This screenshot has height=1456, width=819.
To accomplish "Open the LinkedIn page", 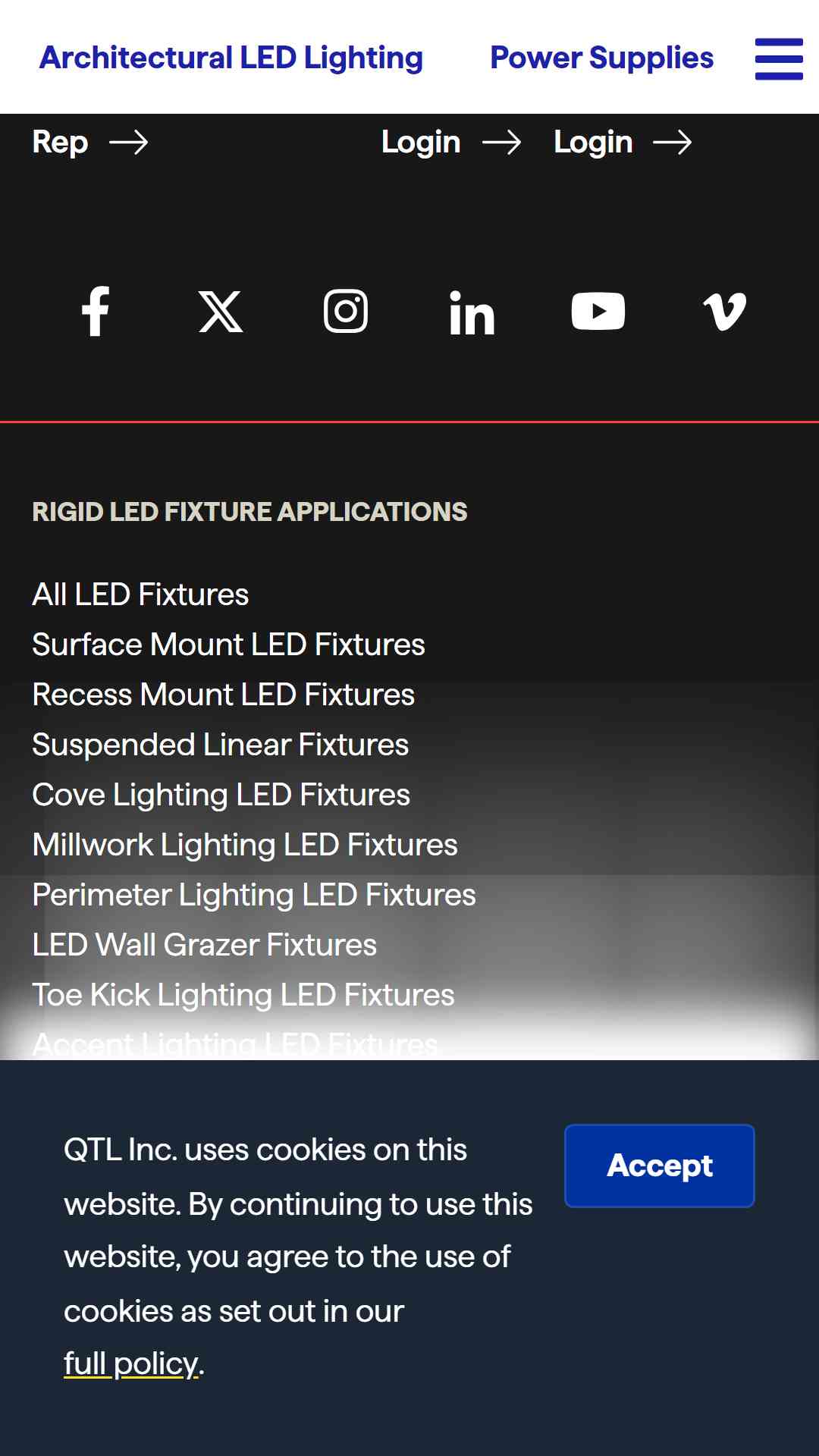I will pos(472,312).
